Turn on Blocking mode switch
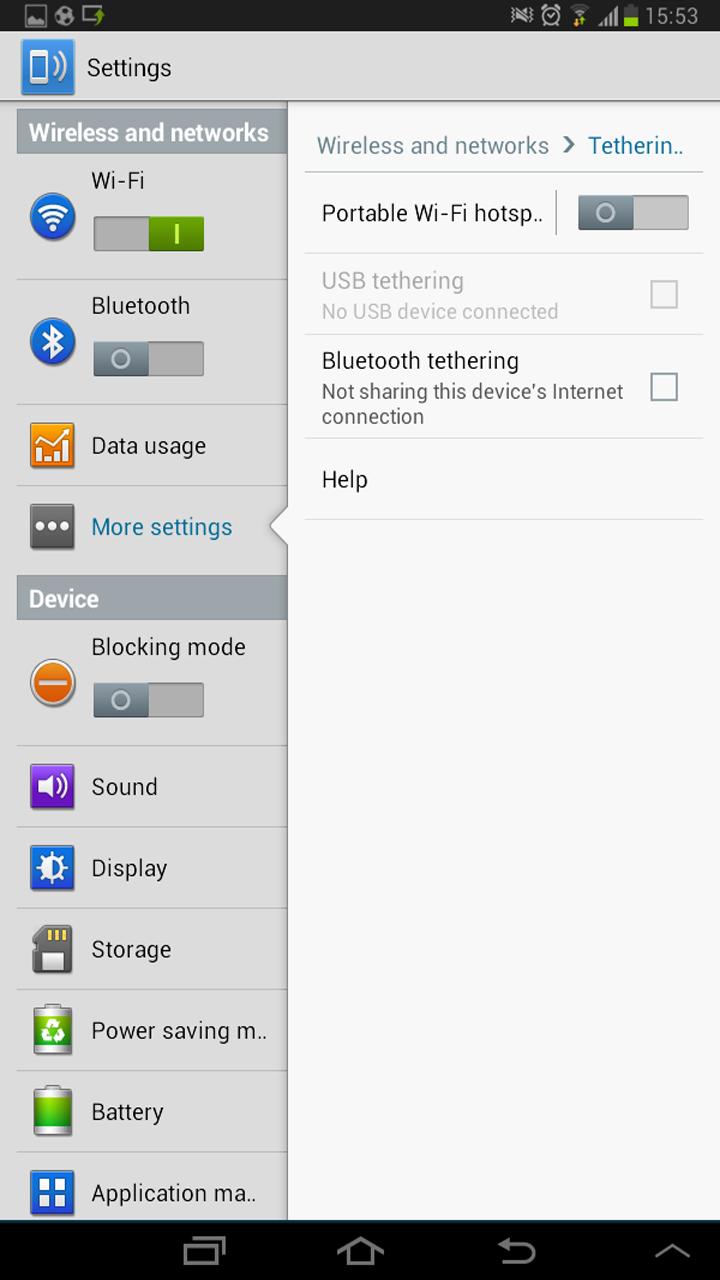The image size is (720, 1280). (148, 700)
